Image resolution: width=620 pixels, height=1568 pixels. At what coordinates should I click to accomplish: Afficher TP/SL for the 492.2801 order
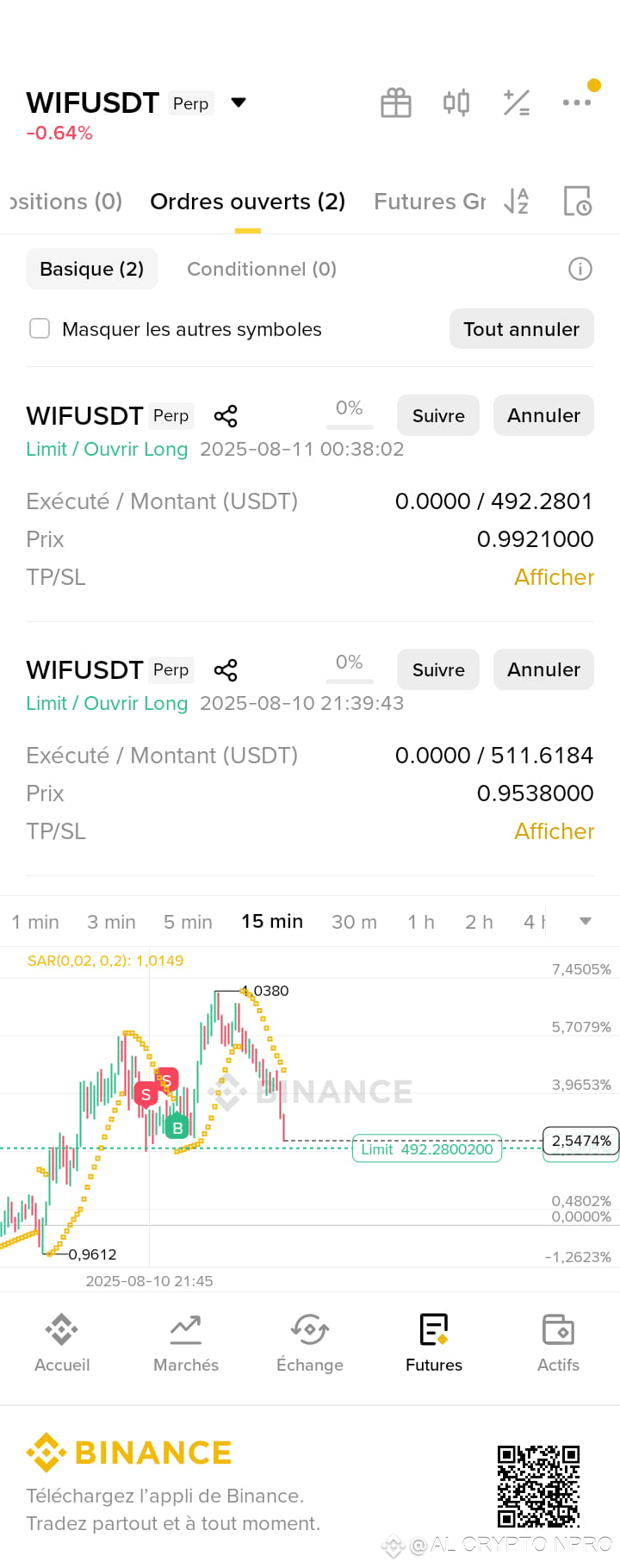click(554, 577)
